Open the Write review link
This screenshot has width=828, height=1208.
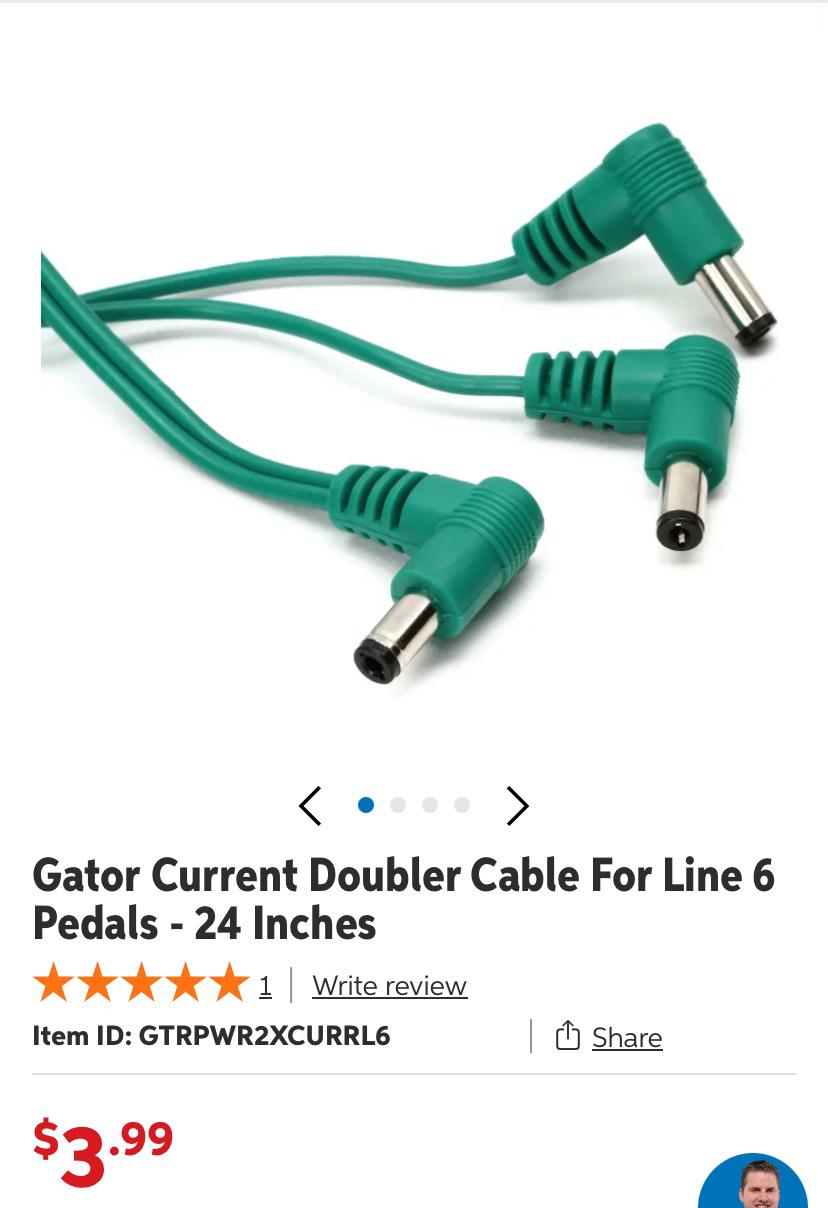389,986
